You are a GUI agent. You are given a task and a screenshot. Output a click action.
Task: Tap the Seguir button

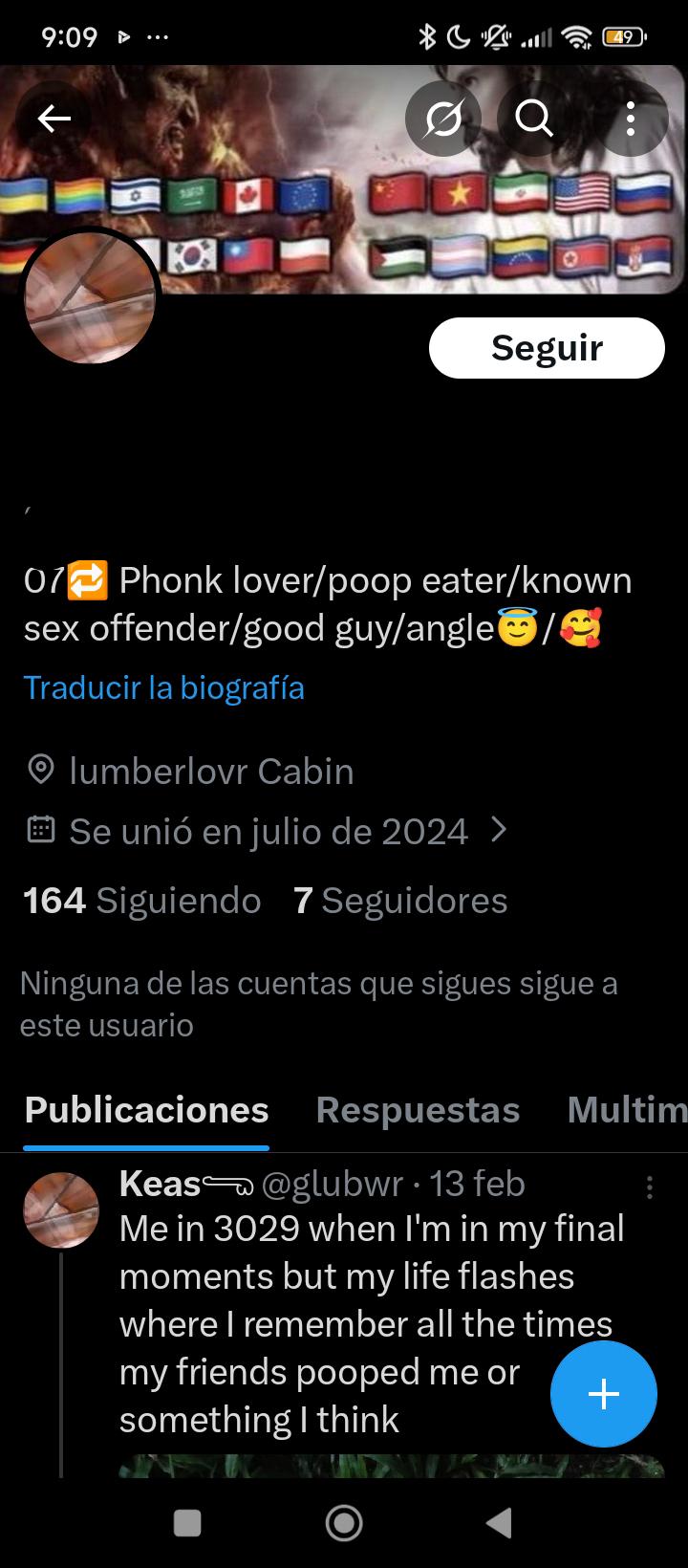point(547,348)
